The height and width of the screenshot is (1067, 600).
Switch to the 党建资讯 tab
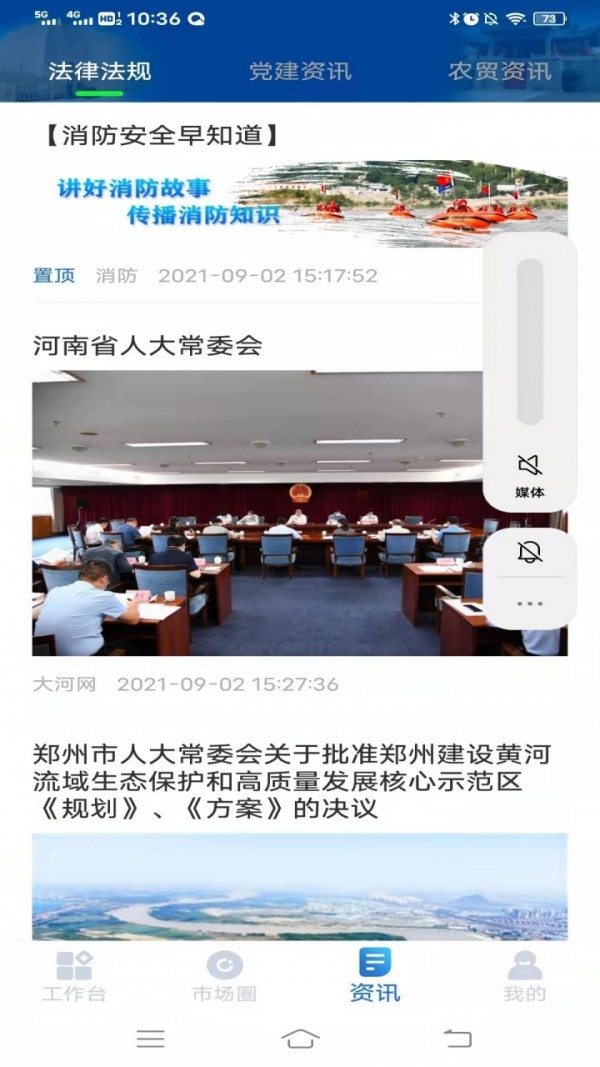(300, 71)
